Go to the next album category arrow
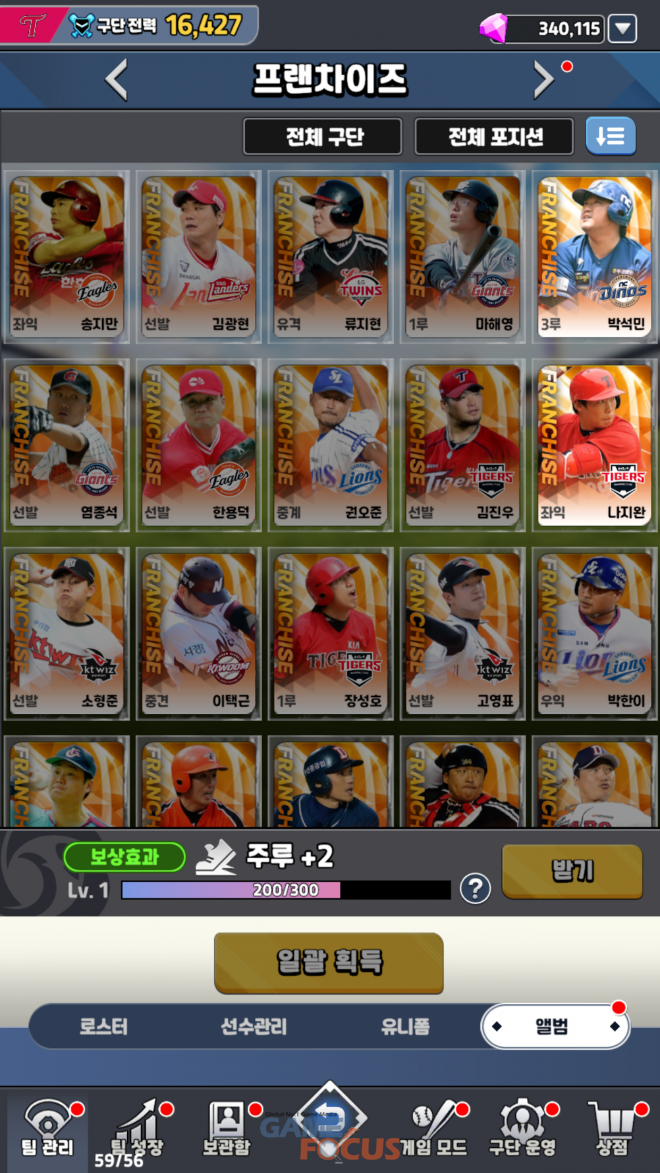 [x=543, y=80]
